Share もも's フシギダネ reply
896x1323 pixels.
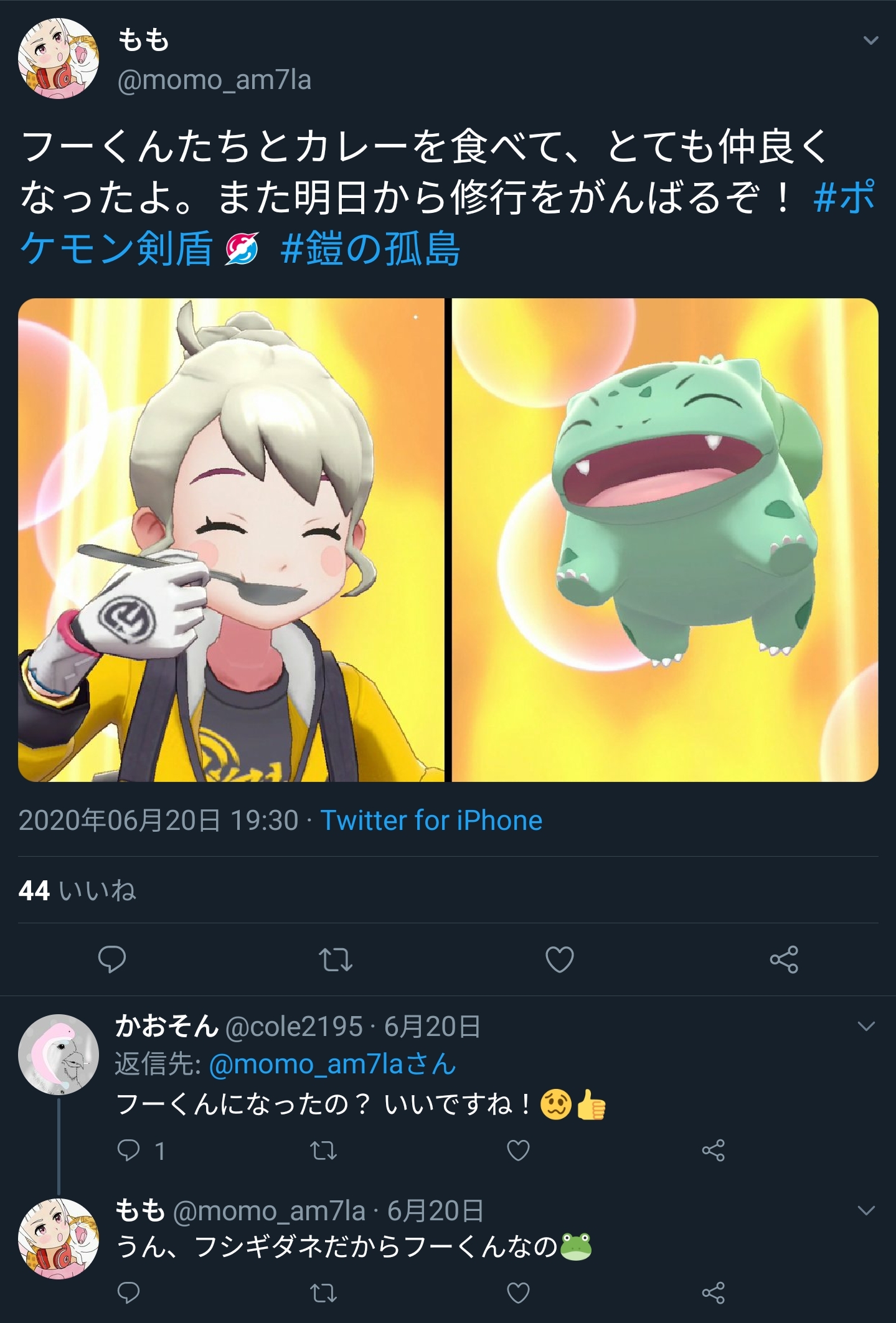coord(713,1293)
